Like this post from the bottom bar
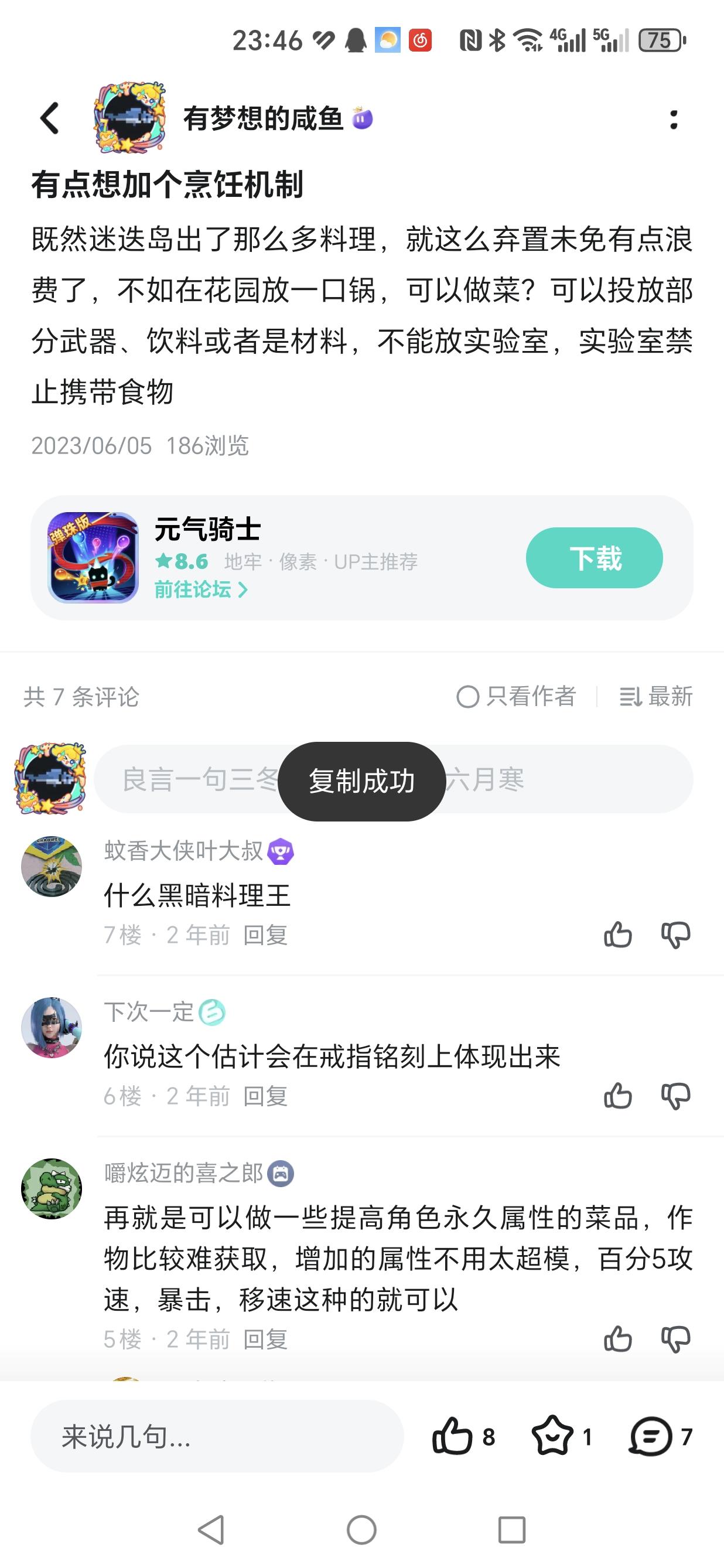 (453, 1437)
